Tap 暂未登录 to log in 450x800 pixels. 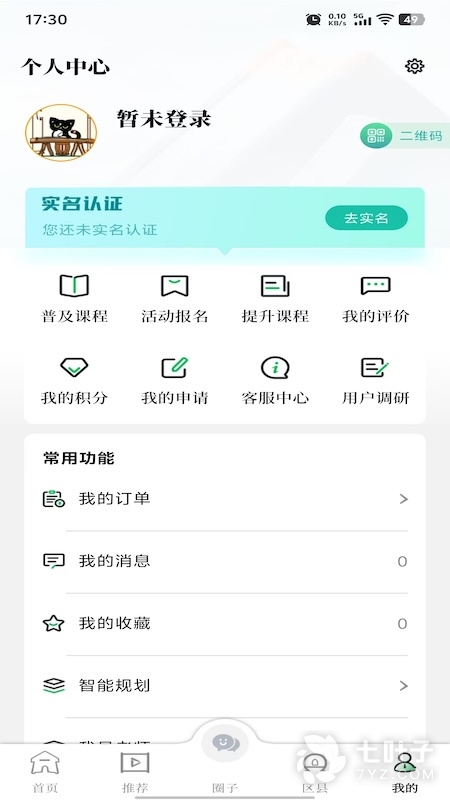[164, 119]
